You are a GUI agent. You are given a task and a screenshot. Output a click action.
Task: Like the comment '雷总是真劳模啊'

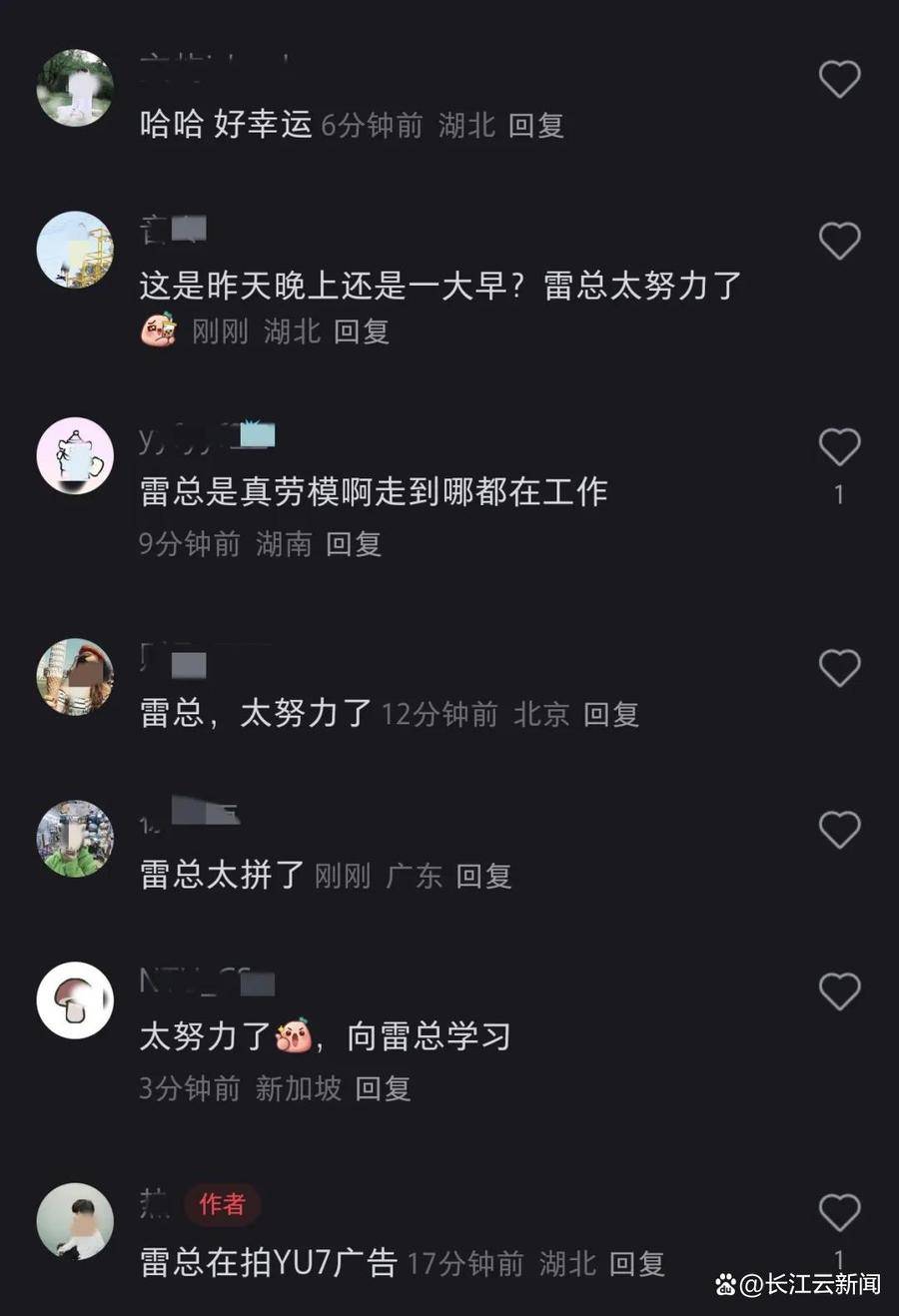pyautogui.click(x=839, y=447)
